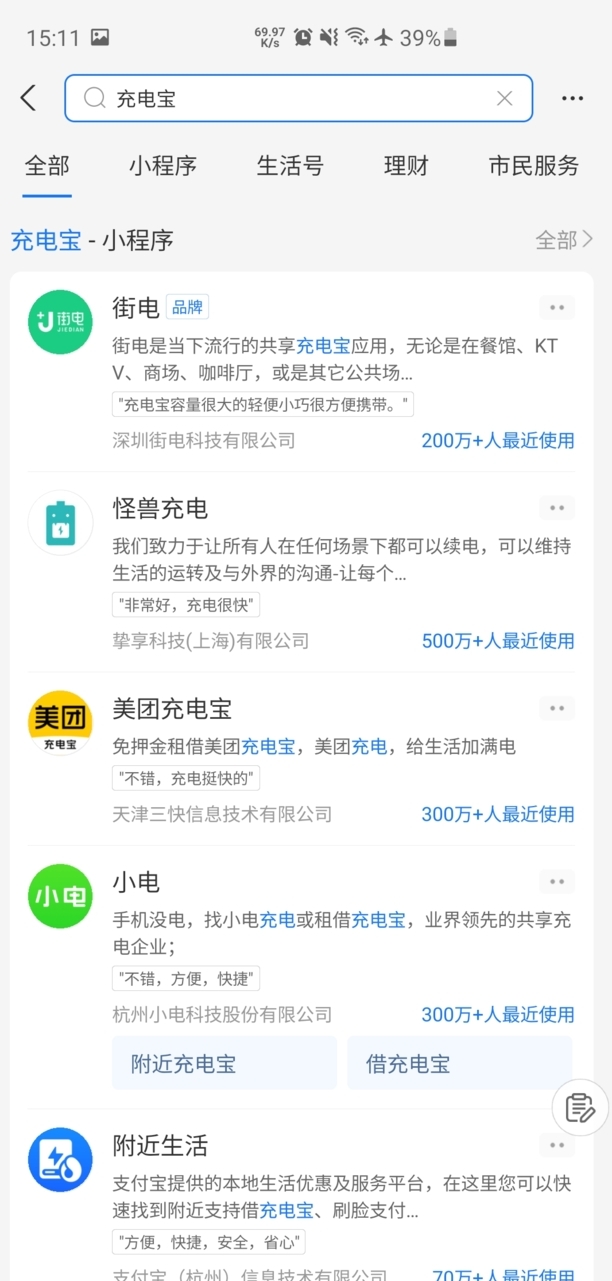Switch to the 小程序 tab

pyautogui.click(x=162, y=166)
